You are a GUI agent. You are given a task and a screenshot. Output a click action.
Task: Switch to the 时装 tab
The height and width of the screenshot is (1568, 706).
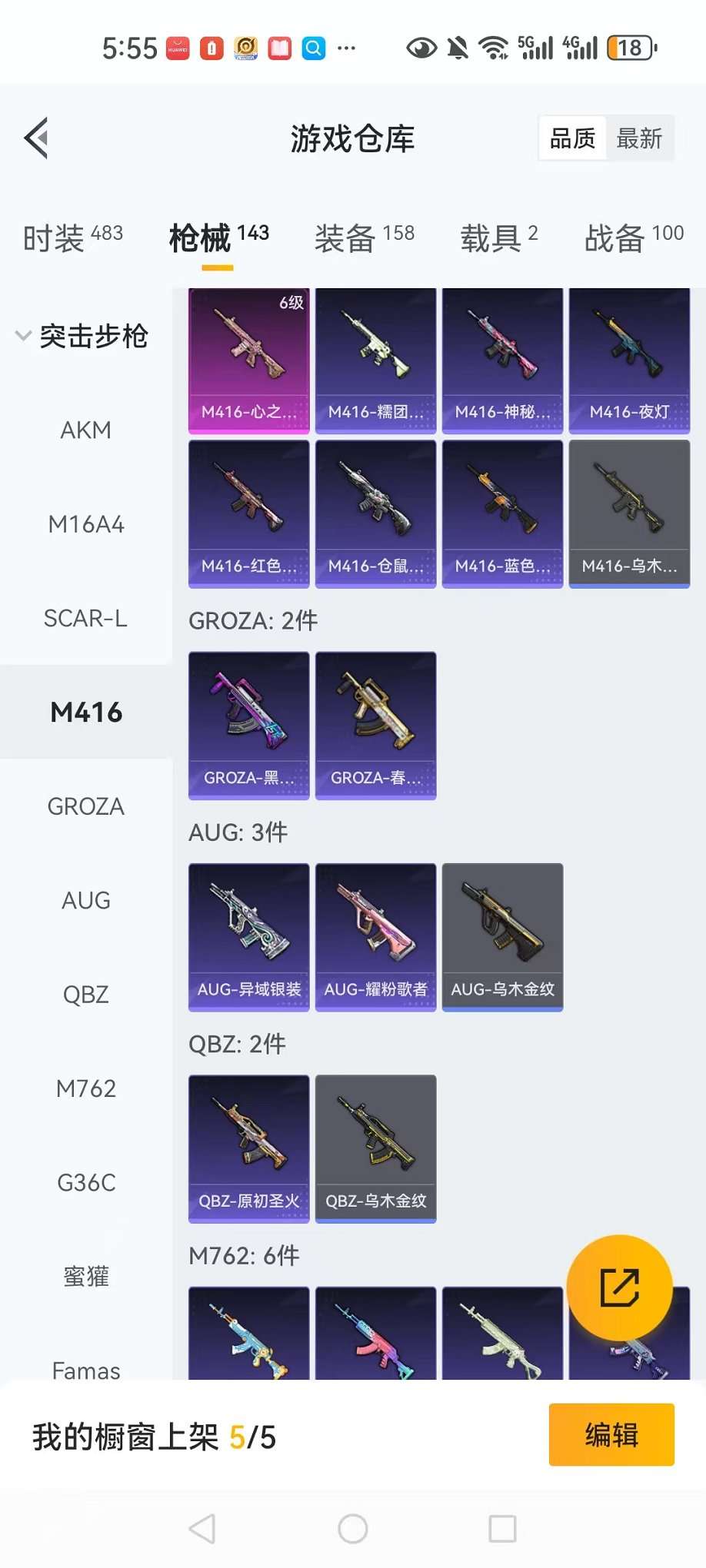tap(72, 238)
